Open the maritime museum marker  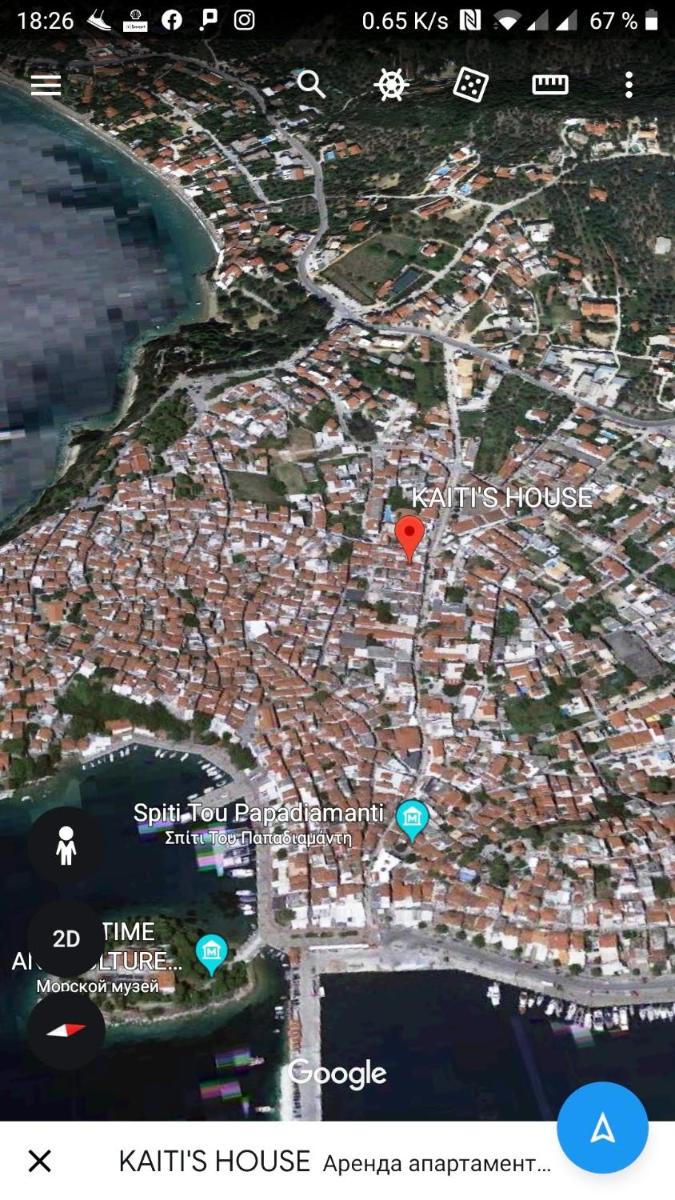[211, 952]
